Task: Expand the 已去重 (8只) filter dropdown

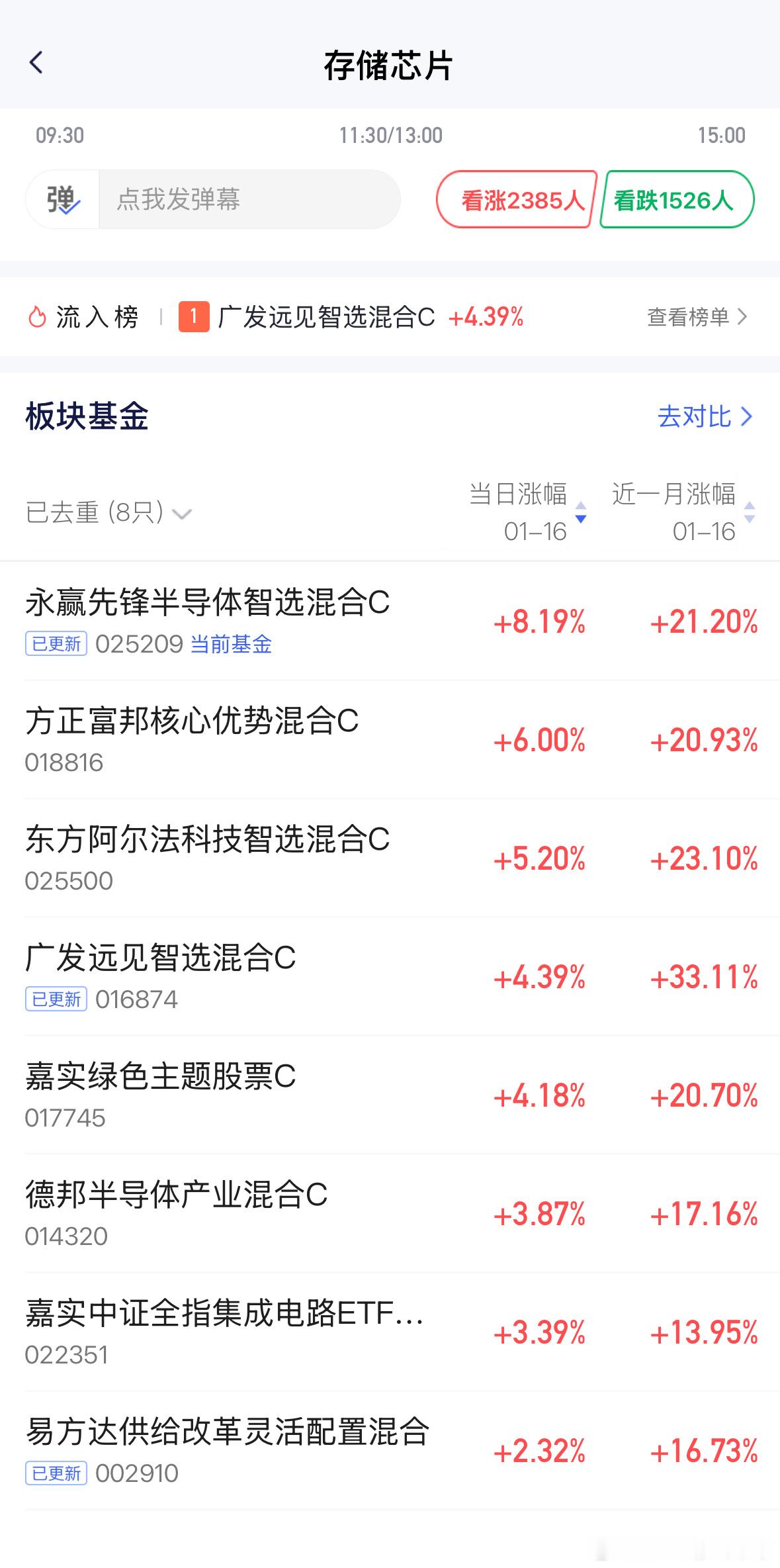Action: 106,514
